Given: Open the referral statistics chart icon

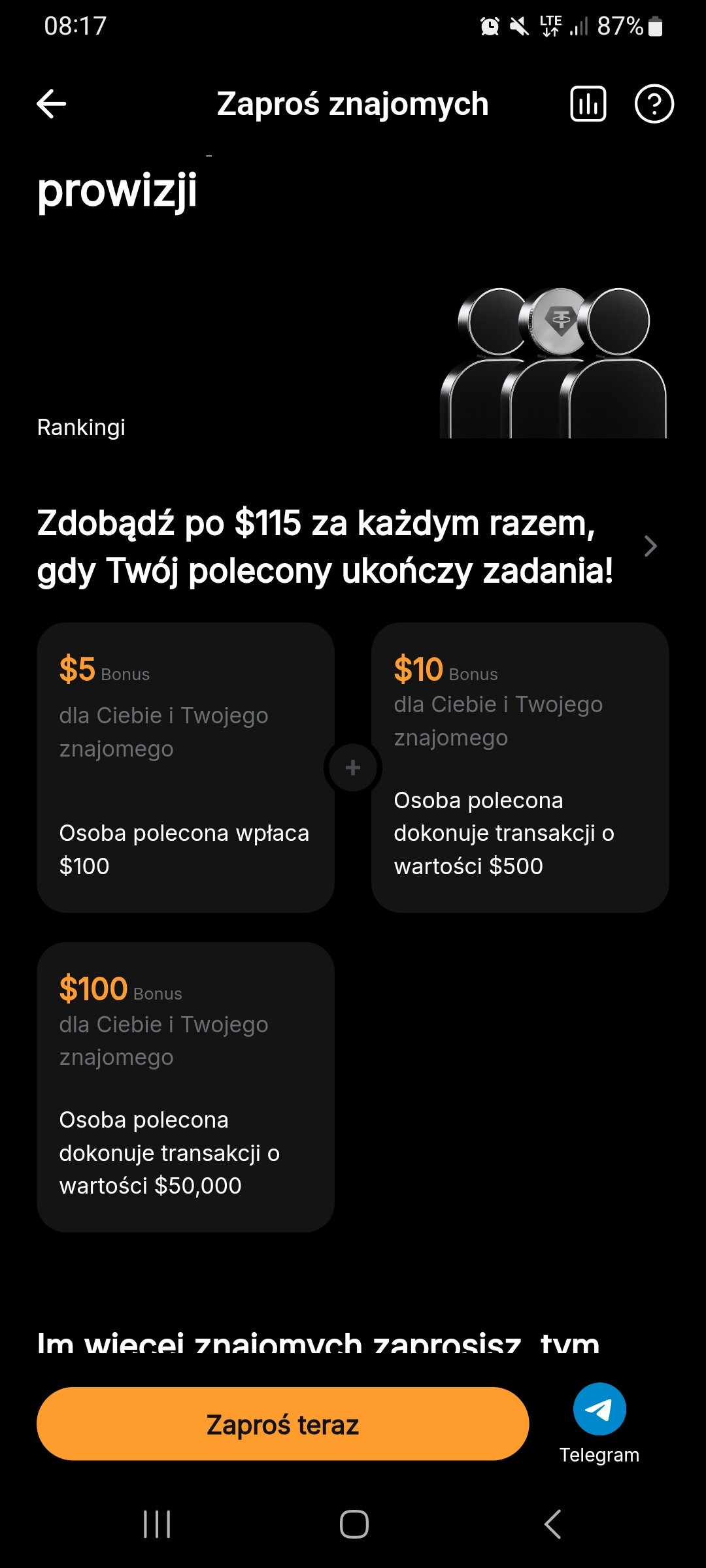Looking at the screenshot, I should tap(588, 104).
